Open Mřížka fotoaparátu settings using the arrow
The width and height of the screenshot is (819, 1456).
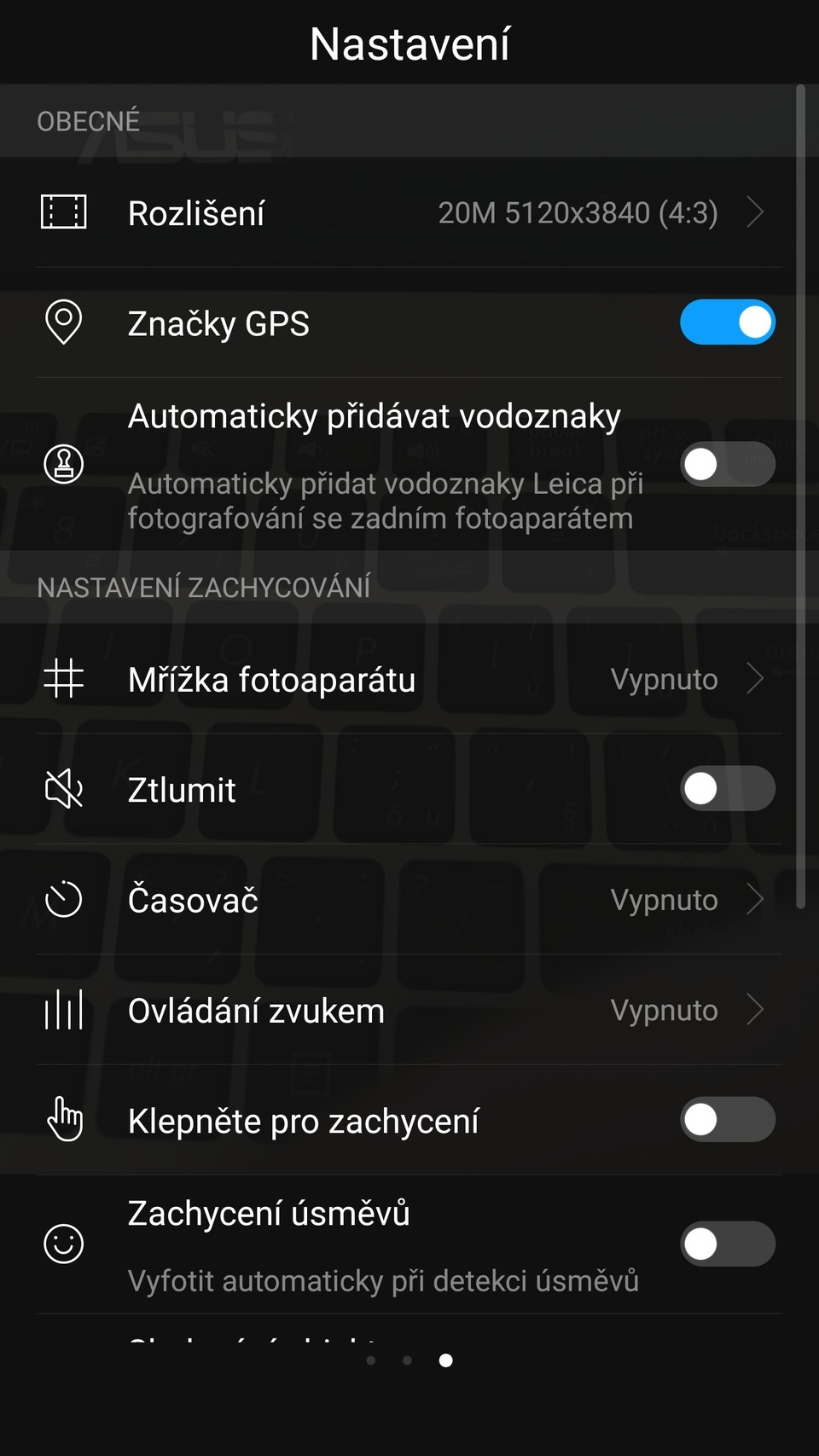(x=758, y=679)
